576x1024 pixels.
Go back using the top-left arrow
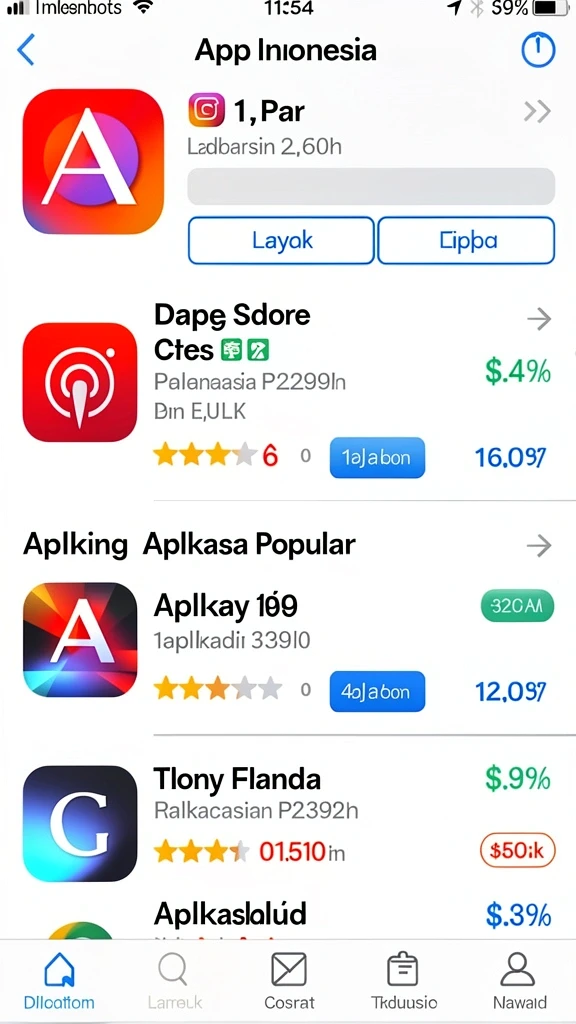pos(26,50)
